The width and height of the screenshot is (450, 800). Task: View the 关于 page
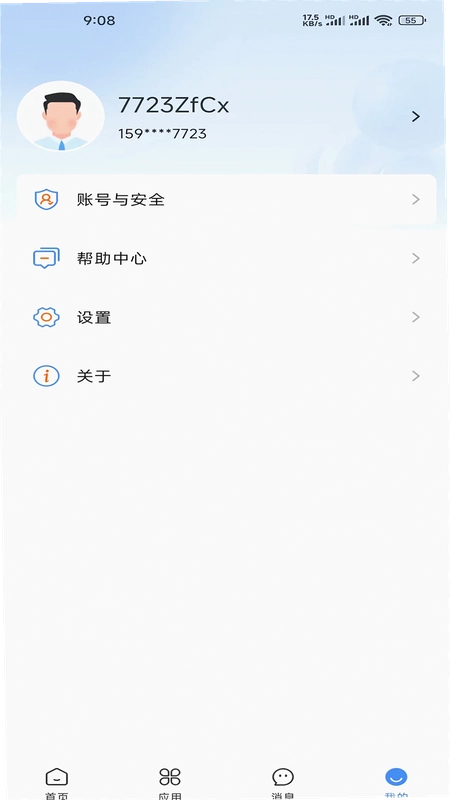click(227, 376)
